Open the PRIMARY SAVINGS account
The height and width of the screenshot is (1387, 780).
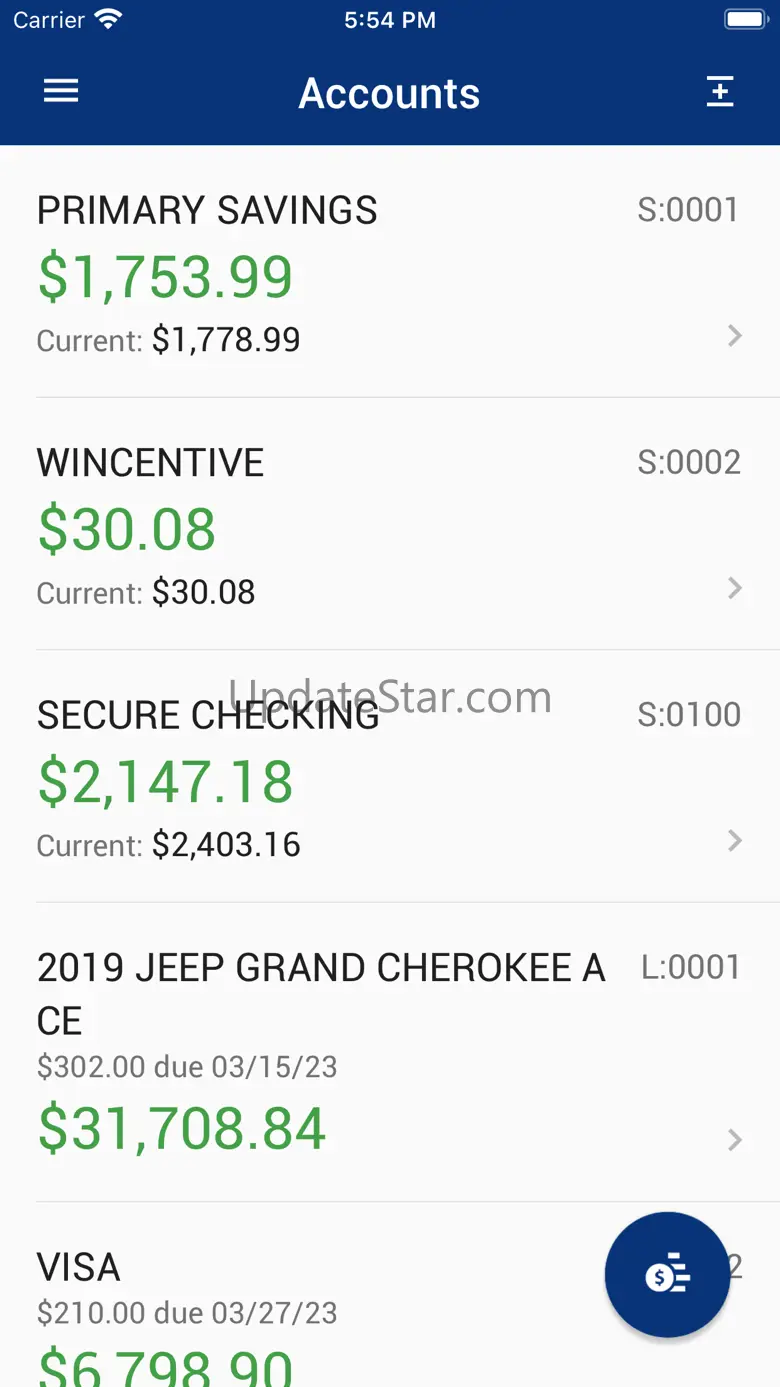(390, 272)
